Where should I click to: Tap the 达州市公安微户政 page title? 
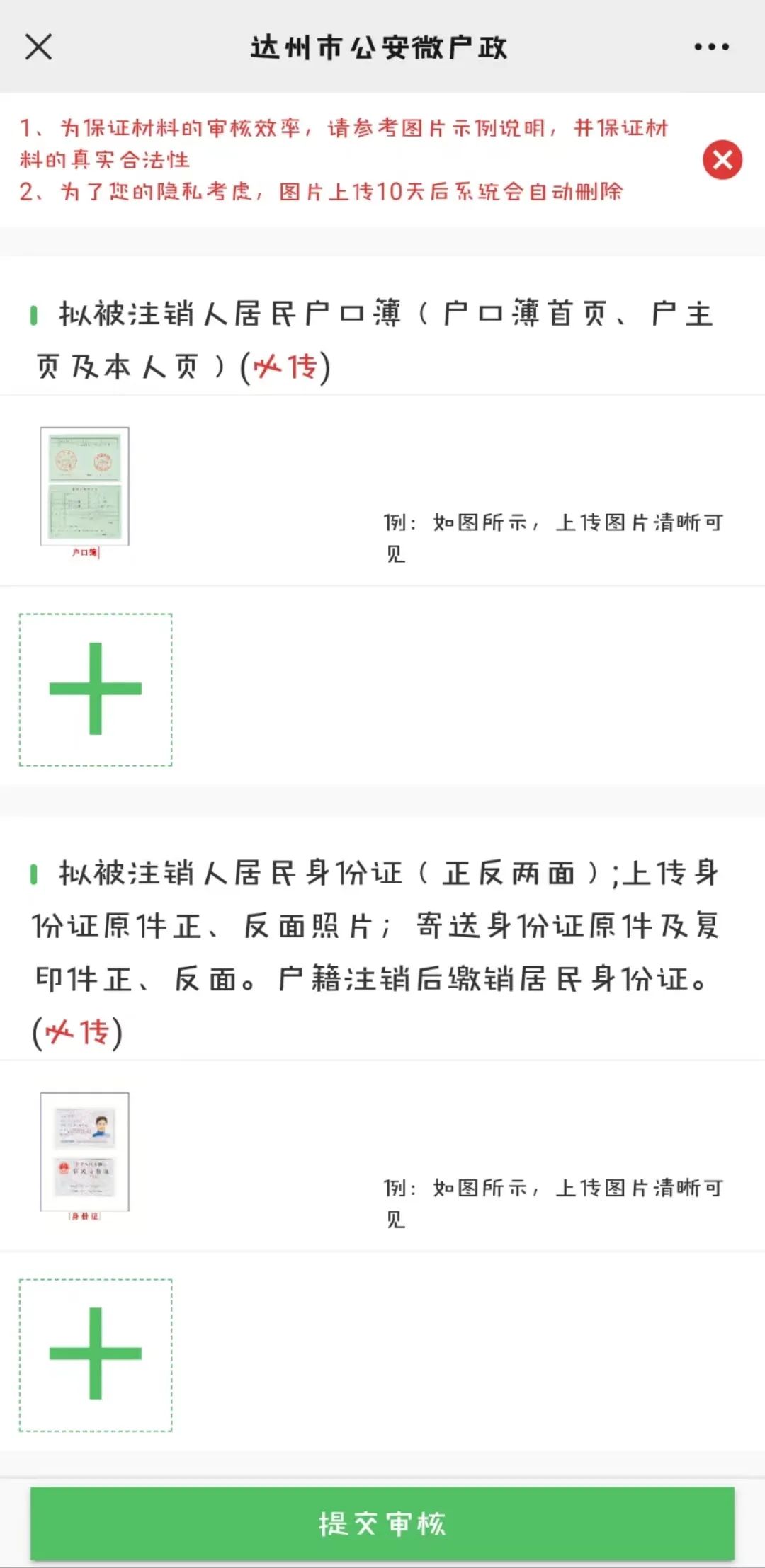coord(382,48)
